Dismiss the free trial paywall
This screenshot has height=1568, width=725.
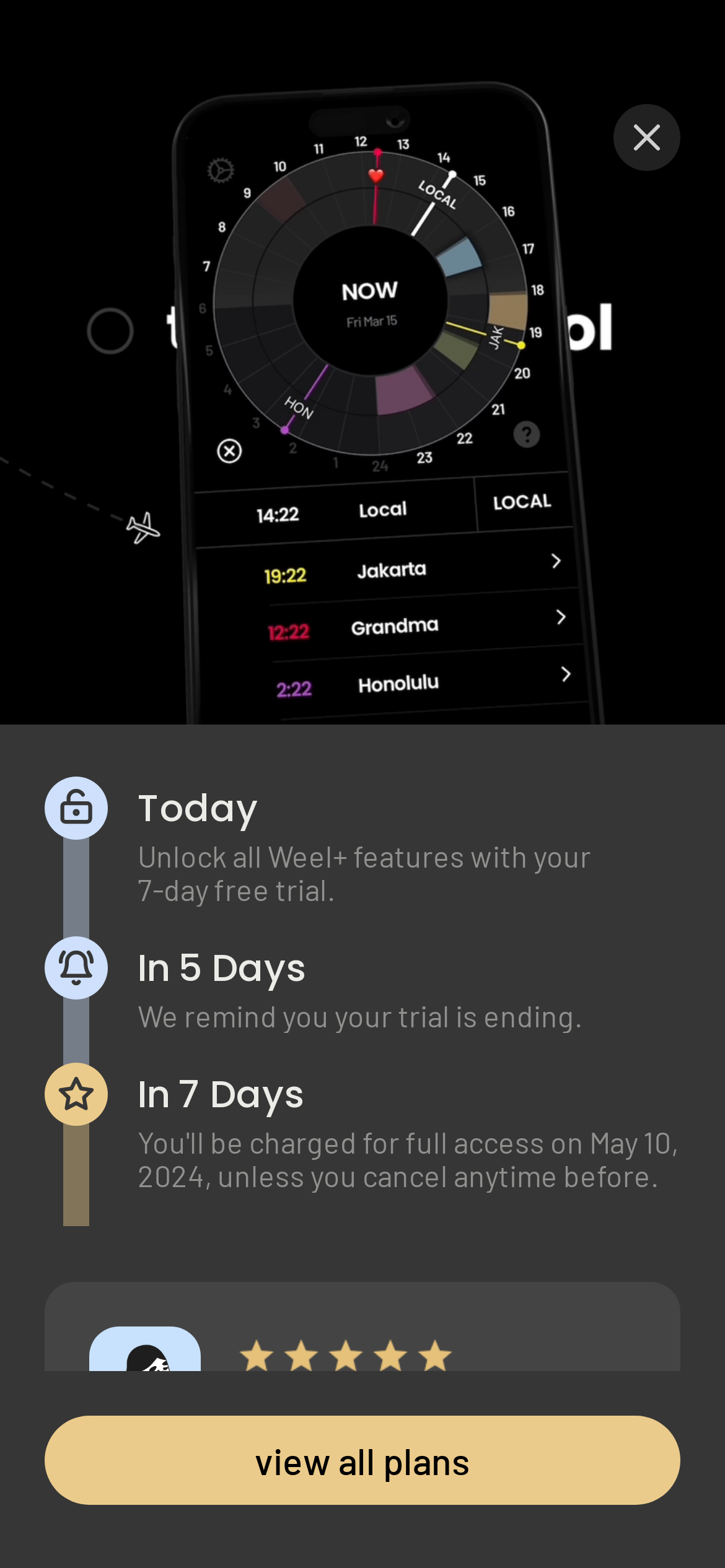click(646, 137)
